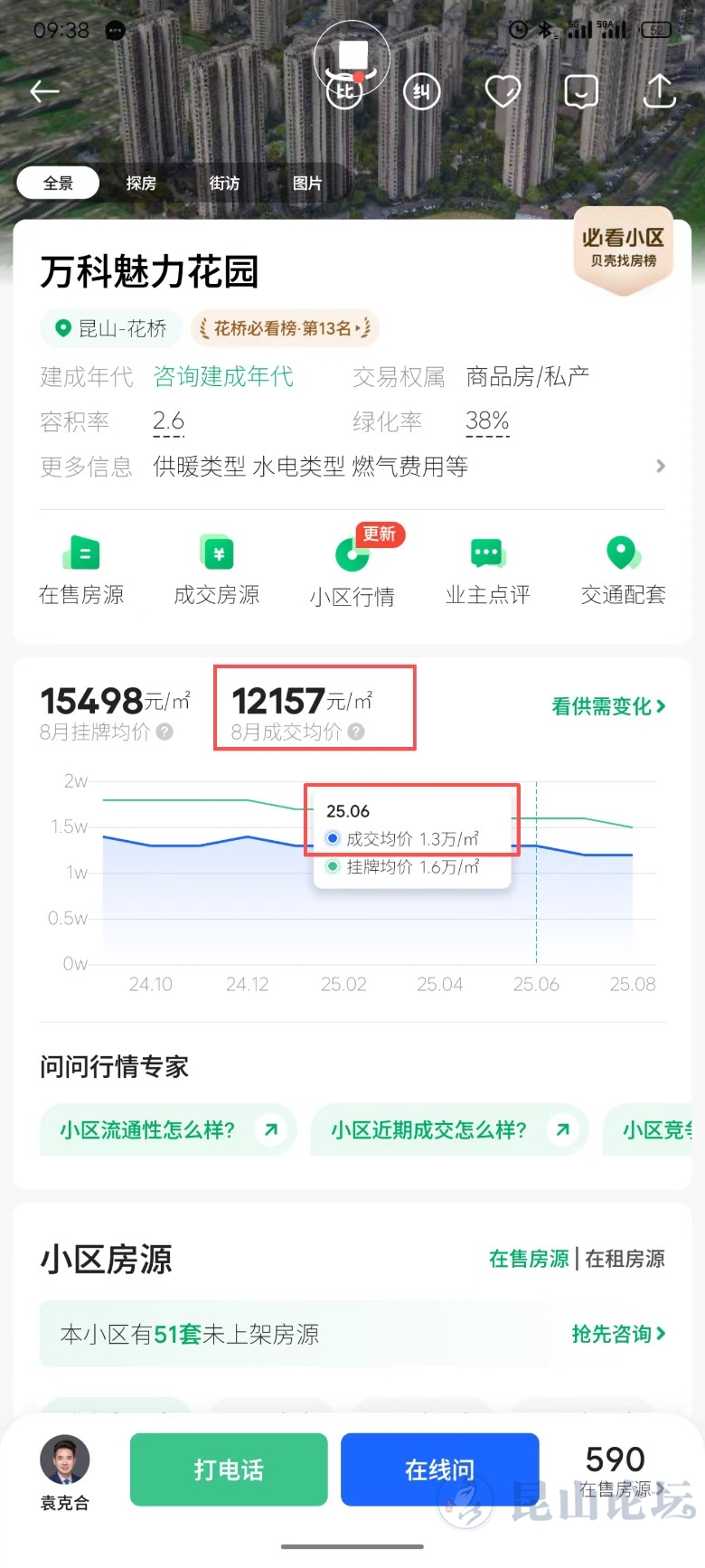Switch to the 图片 tab
Viewport: 705px width, 1568px height.
point(307,184)
